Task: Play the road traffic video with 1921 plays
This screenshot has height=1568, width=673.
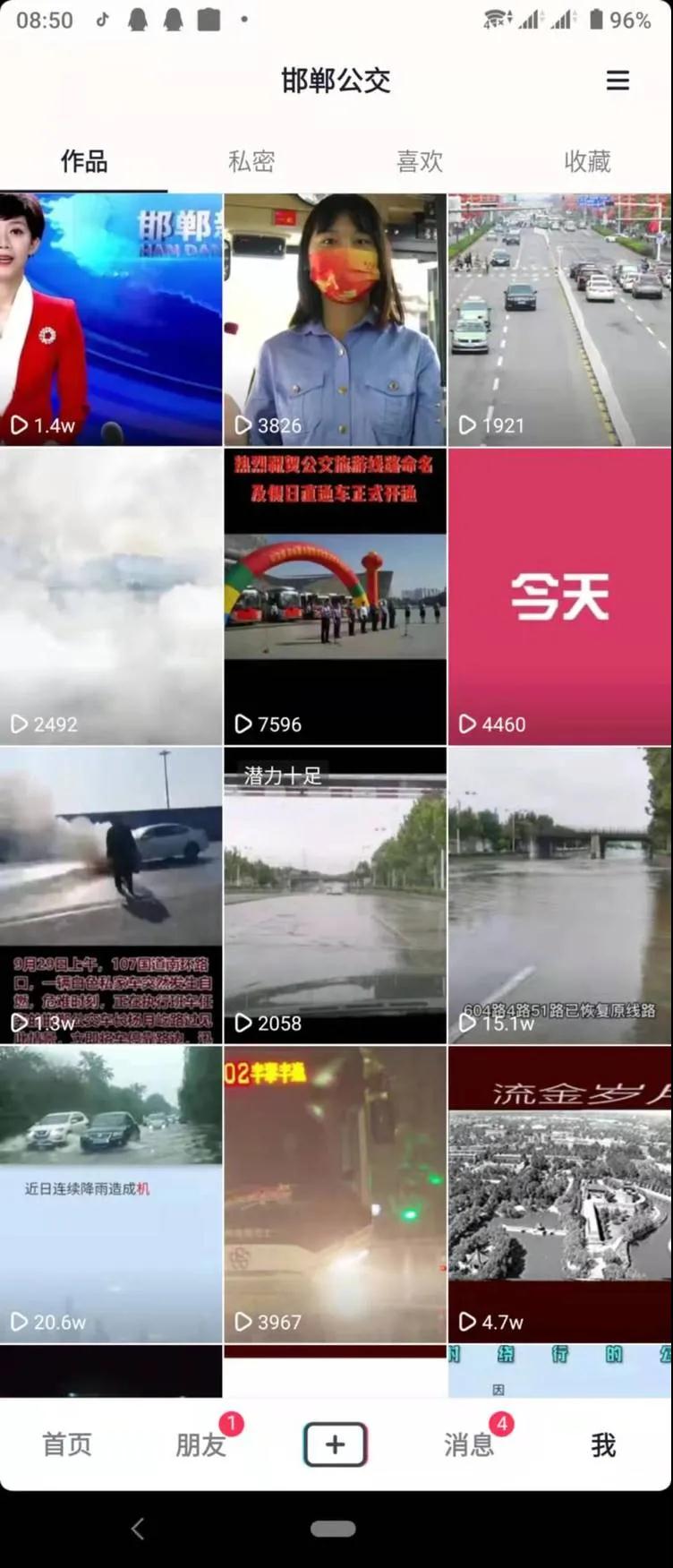Action: tap(559, 320)
